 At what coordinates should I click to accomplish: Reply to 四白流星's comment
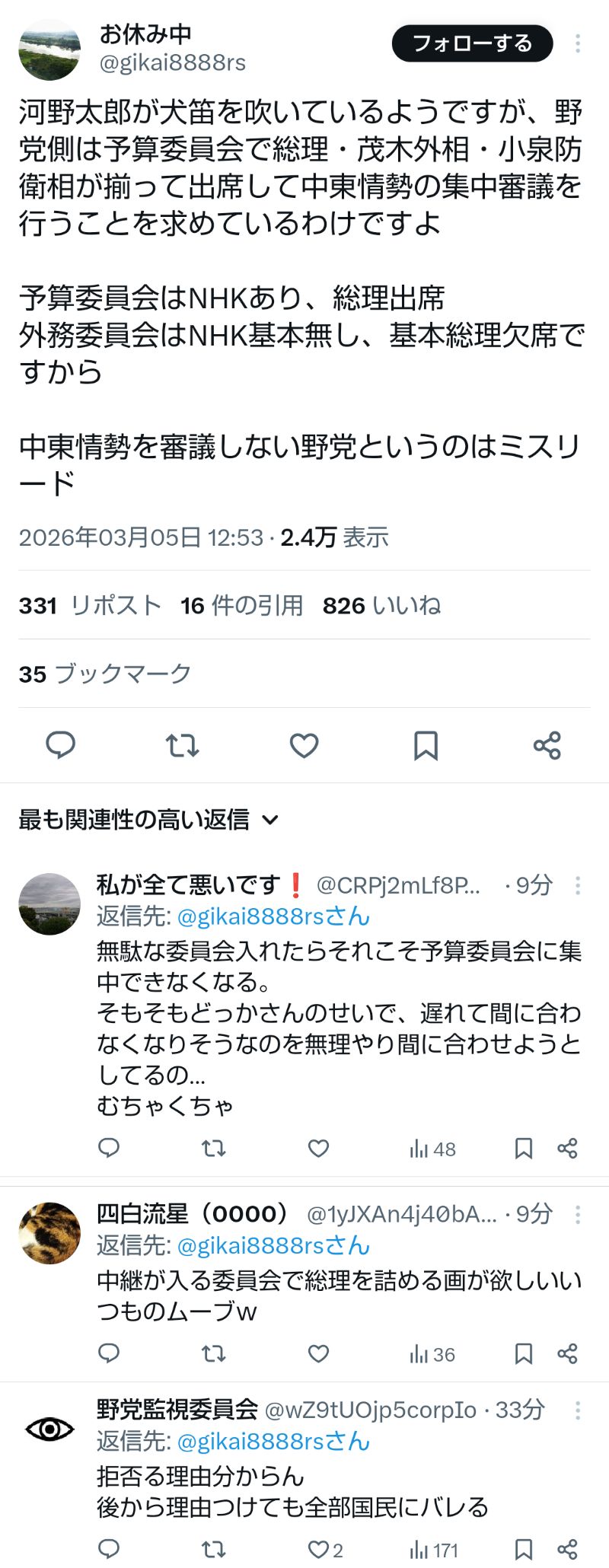(110, 1353)
